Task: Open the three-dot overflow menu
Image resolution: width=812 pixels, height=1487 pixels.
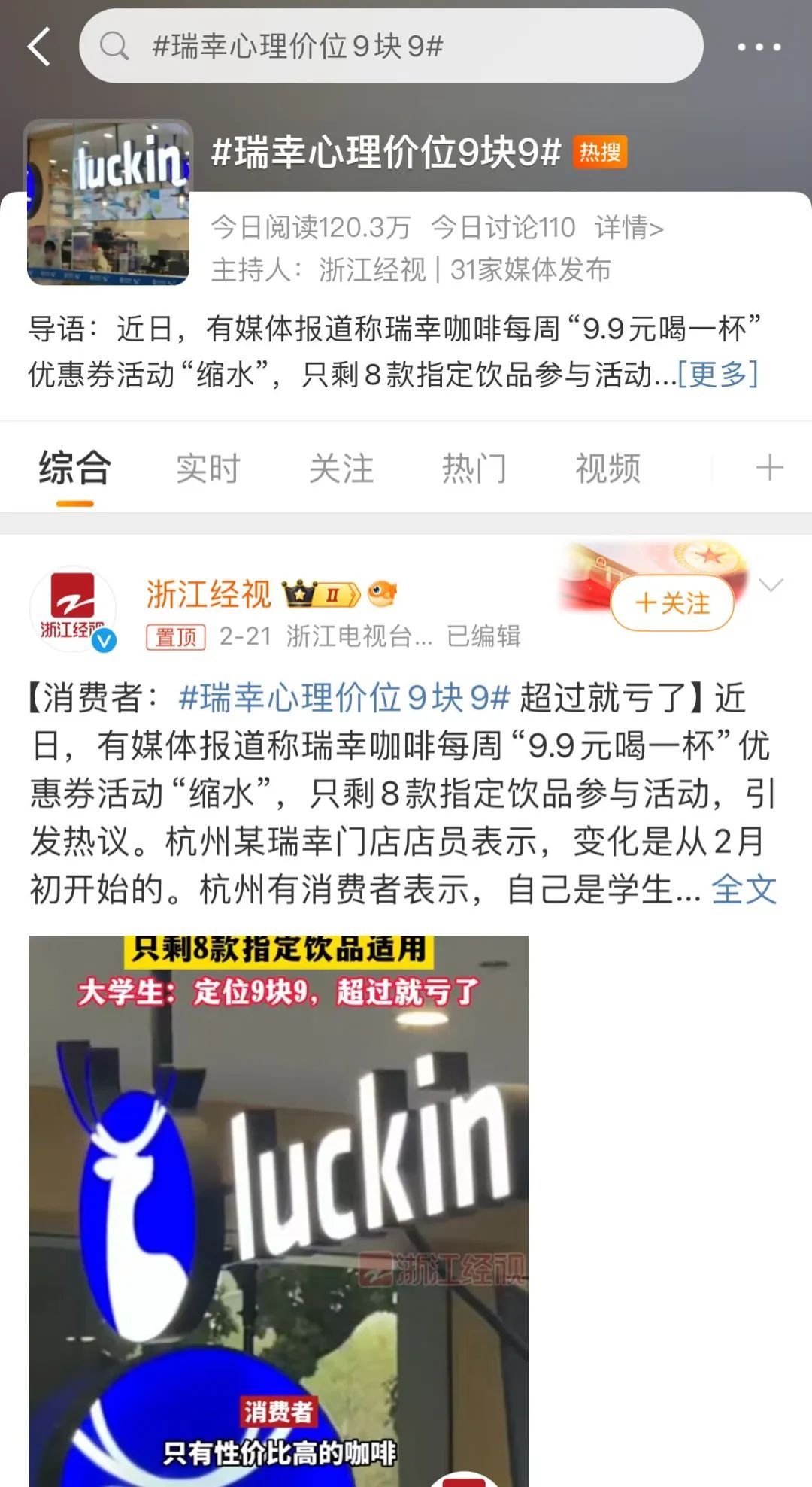Action: pos(758,47)
